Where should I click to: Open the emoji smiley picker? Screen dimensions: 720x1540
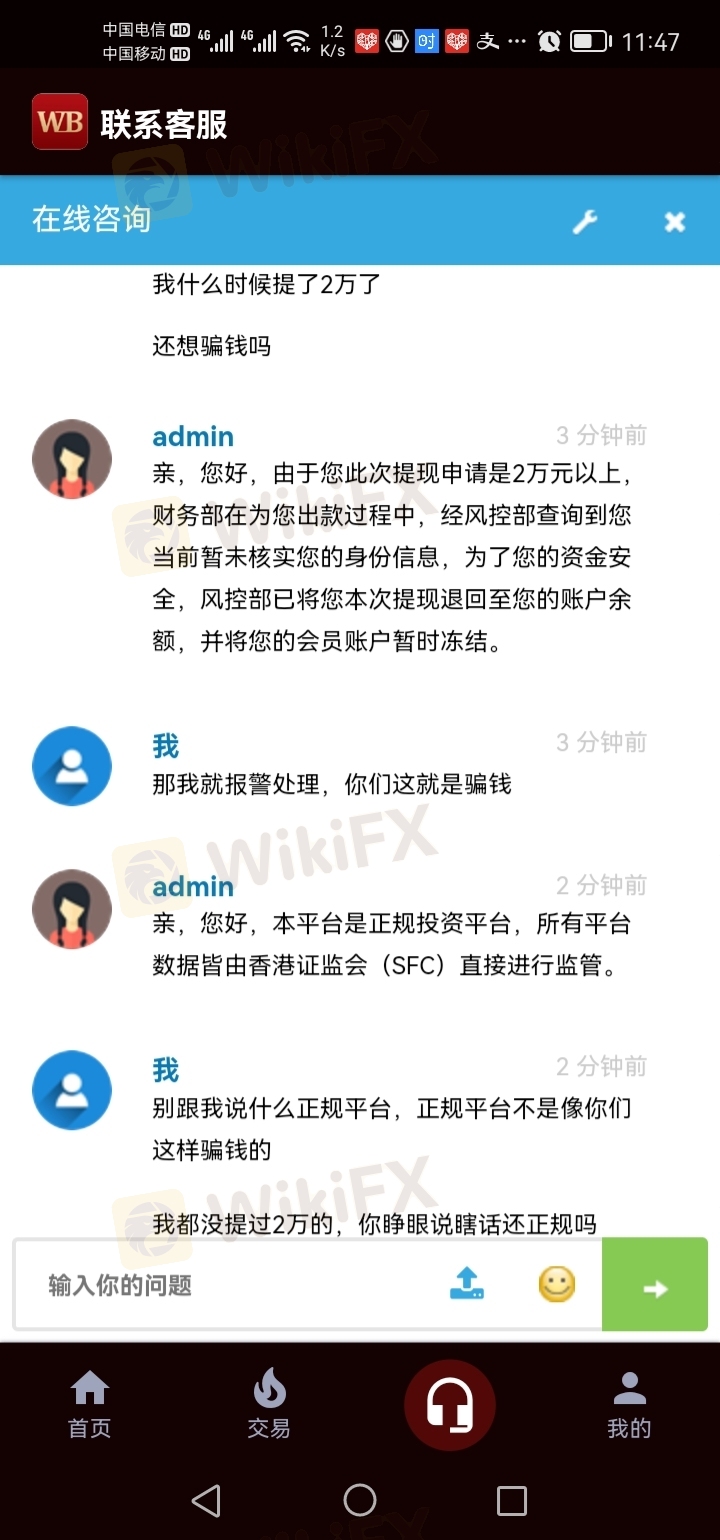[x=557, y=1284]
